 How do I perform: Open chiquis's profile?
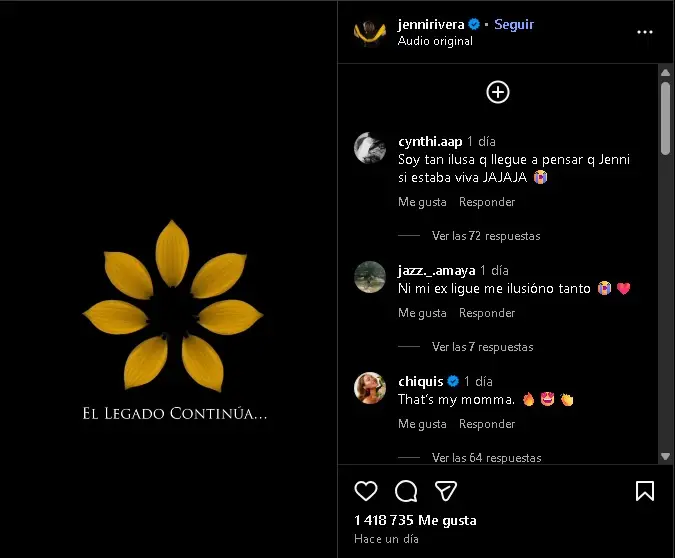(420, 381)
